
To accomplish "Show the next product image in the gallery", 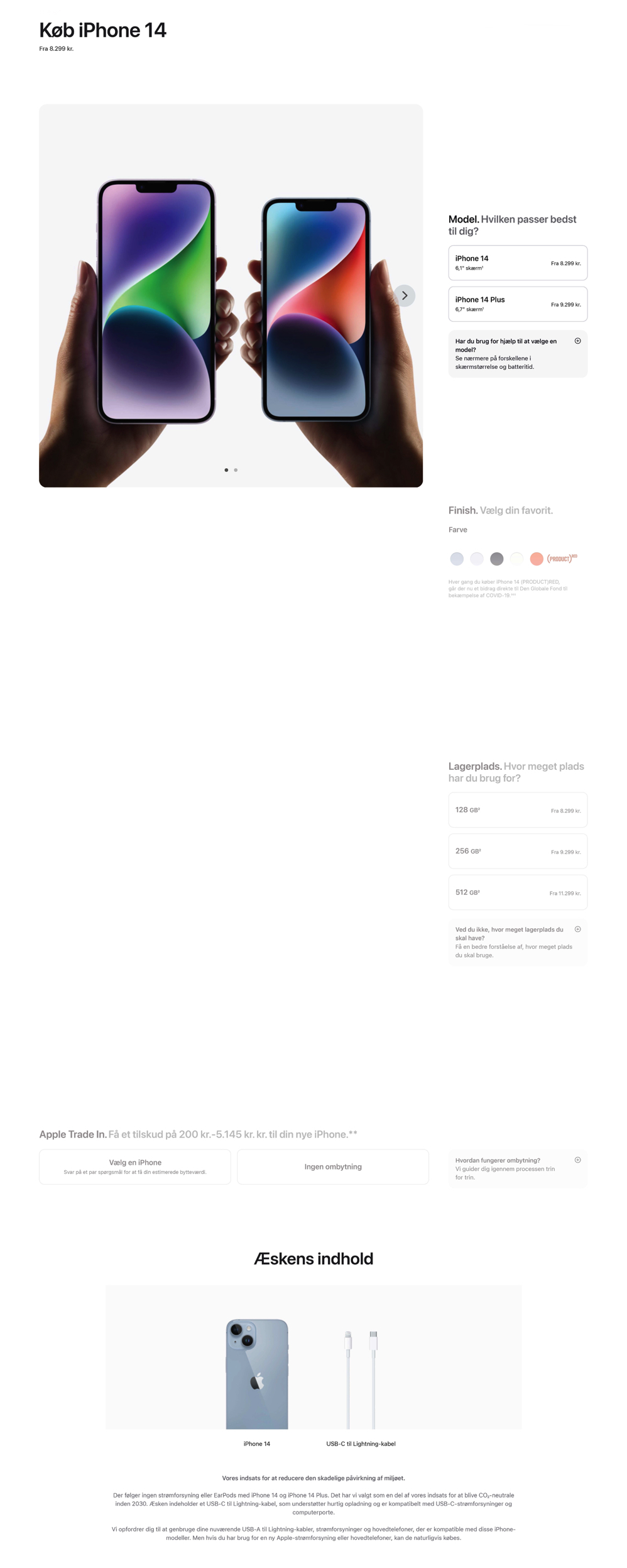I will (x=404, y=295).
